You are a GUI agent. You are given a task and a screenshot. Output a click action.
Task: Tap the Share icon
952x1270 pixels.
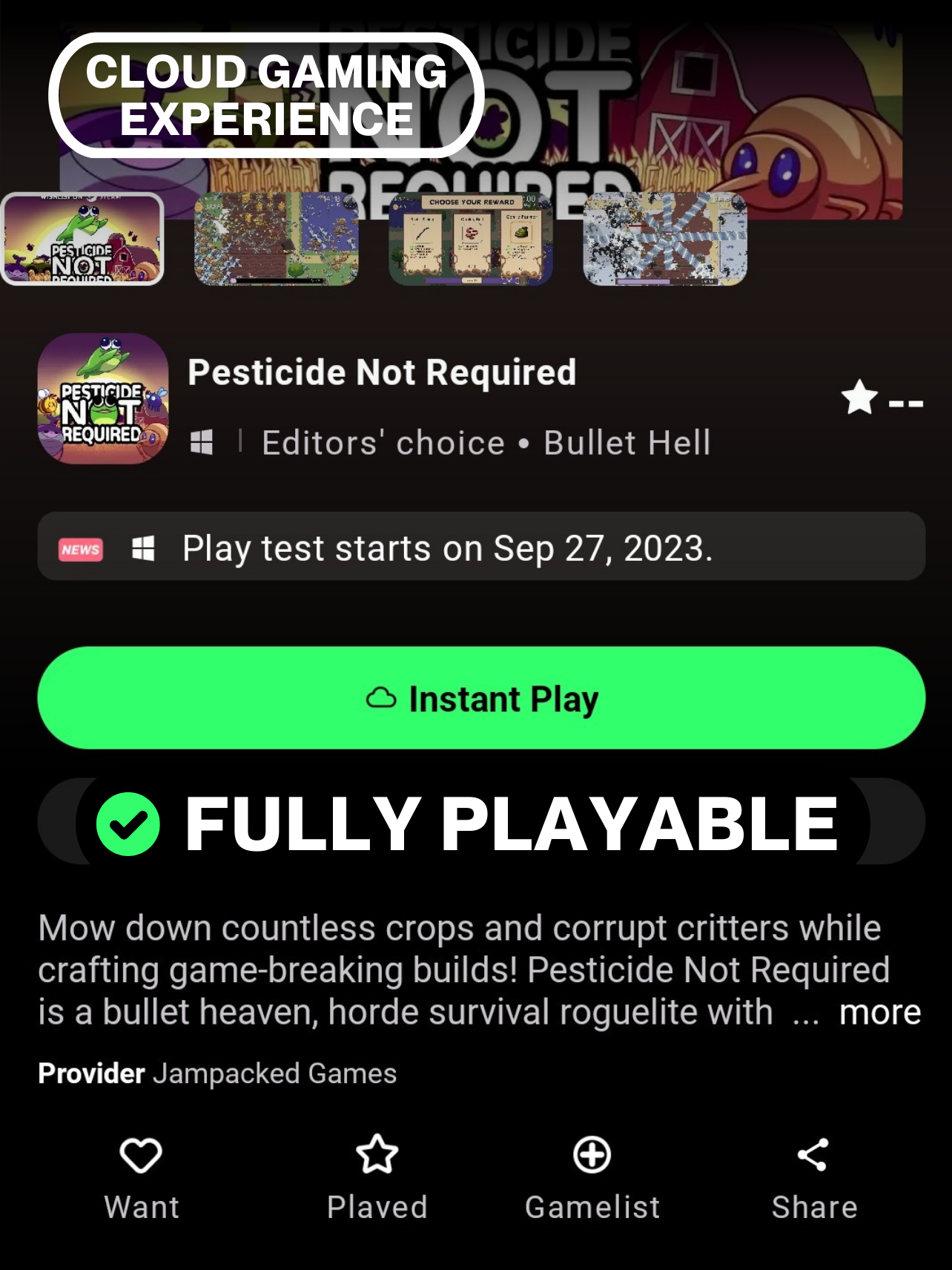point(813,1153)
